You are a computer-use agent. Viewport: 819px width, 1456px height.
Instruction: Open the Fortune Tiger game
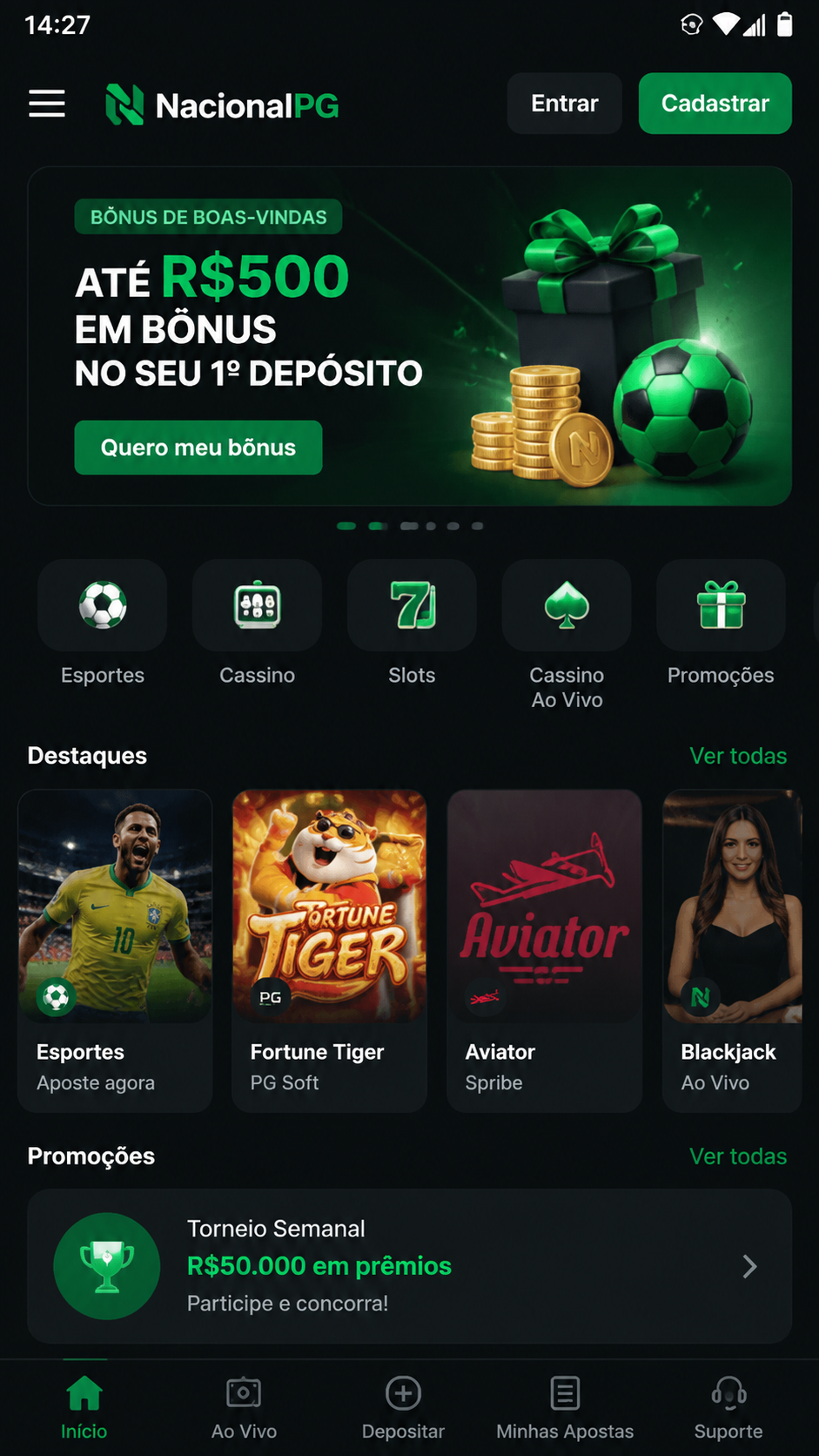click(x=330, y=951)
